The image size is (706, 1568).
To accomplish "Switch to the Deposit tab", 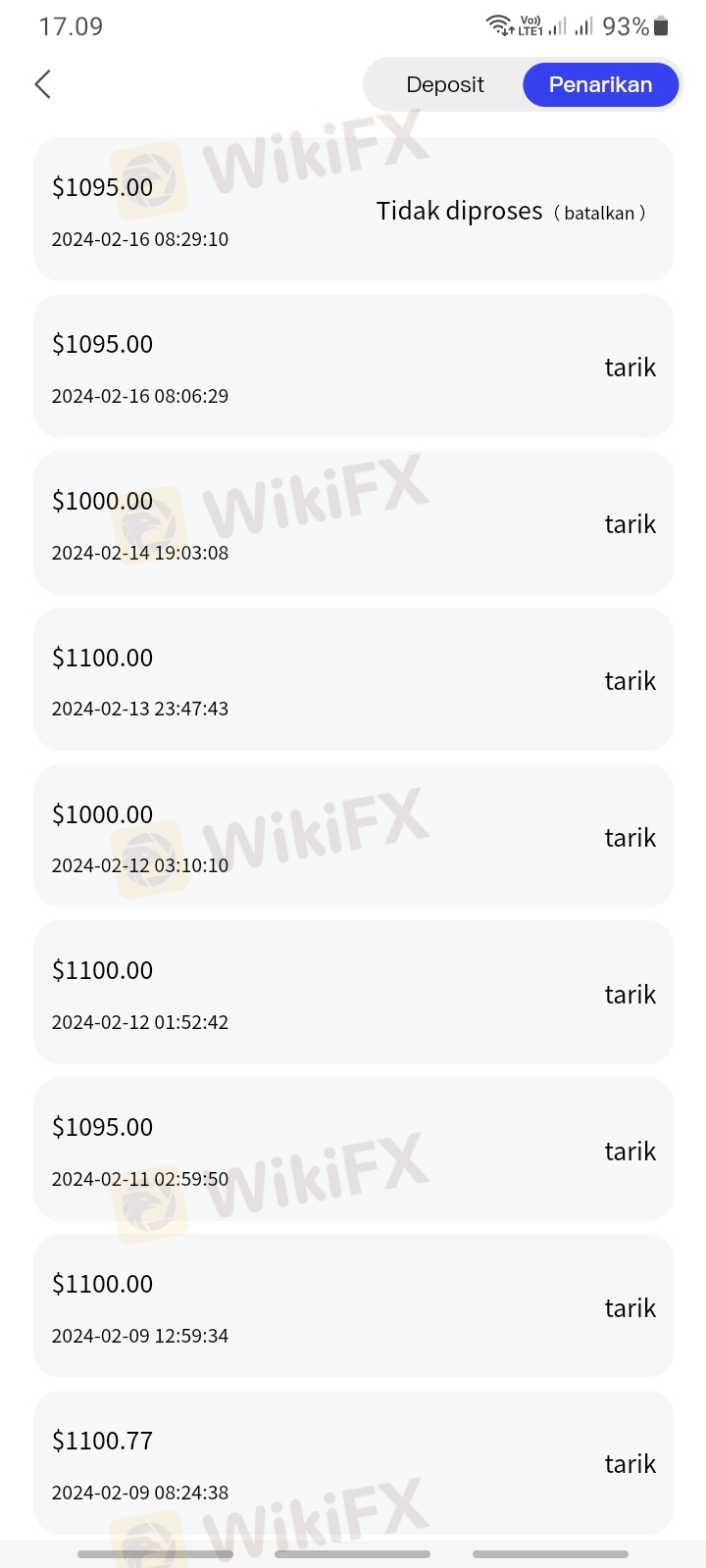I will pos(444,85).
